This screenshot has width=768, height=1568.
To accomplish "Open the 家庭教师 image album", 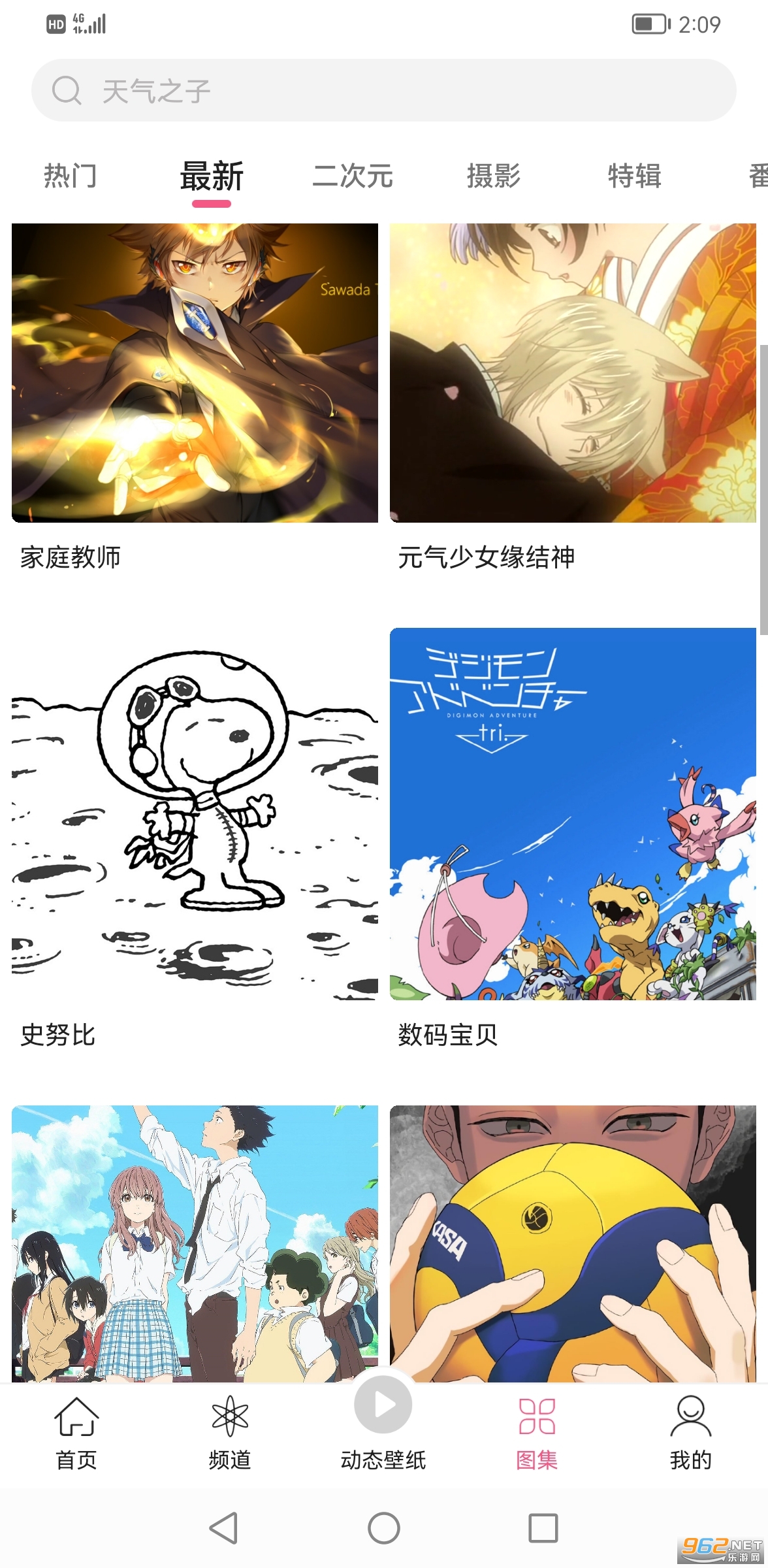I will 195,373.
